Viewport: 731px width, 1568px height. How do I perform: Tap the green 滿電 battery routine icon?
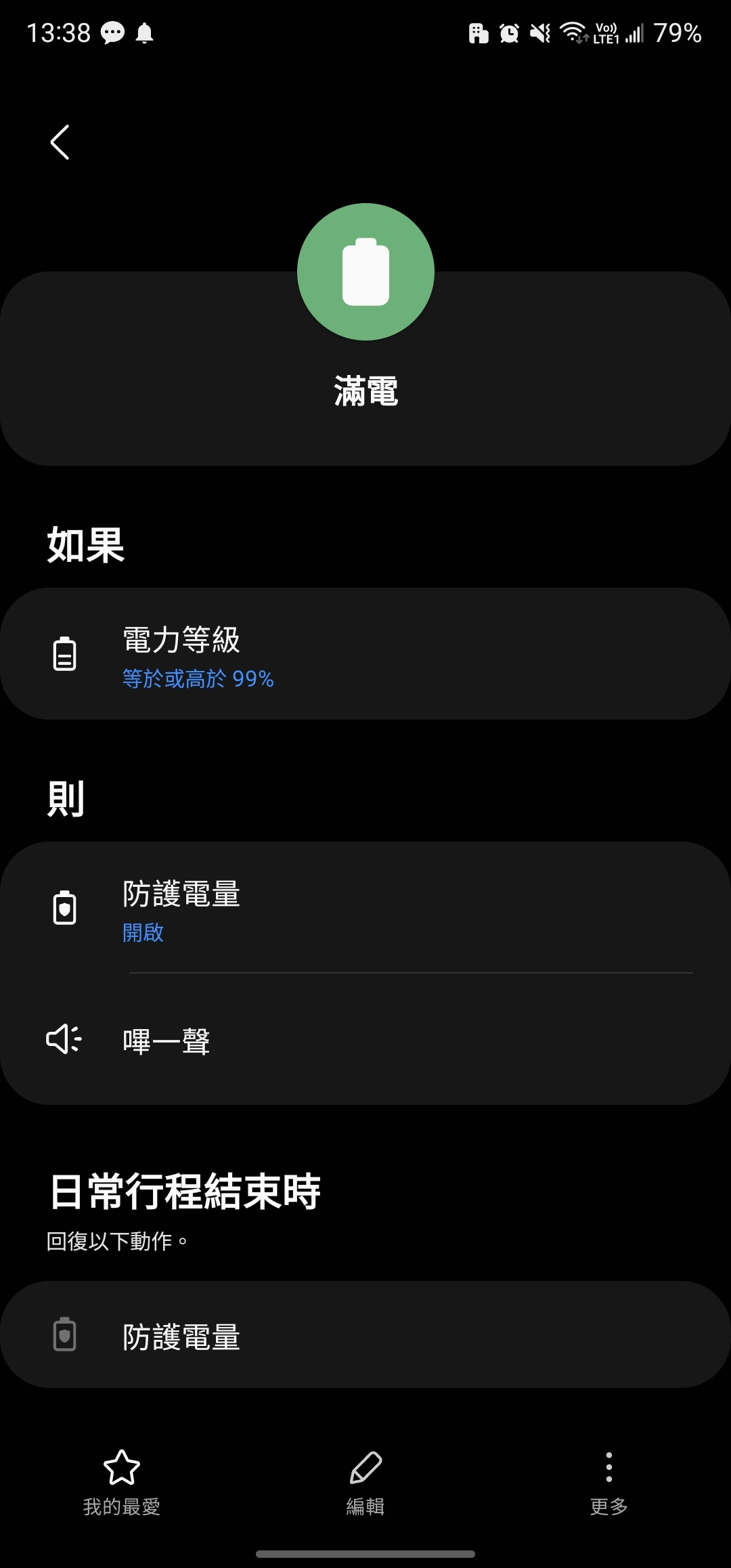[365, 272]
